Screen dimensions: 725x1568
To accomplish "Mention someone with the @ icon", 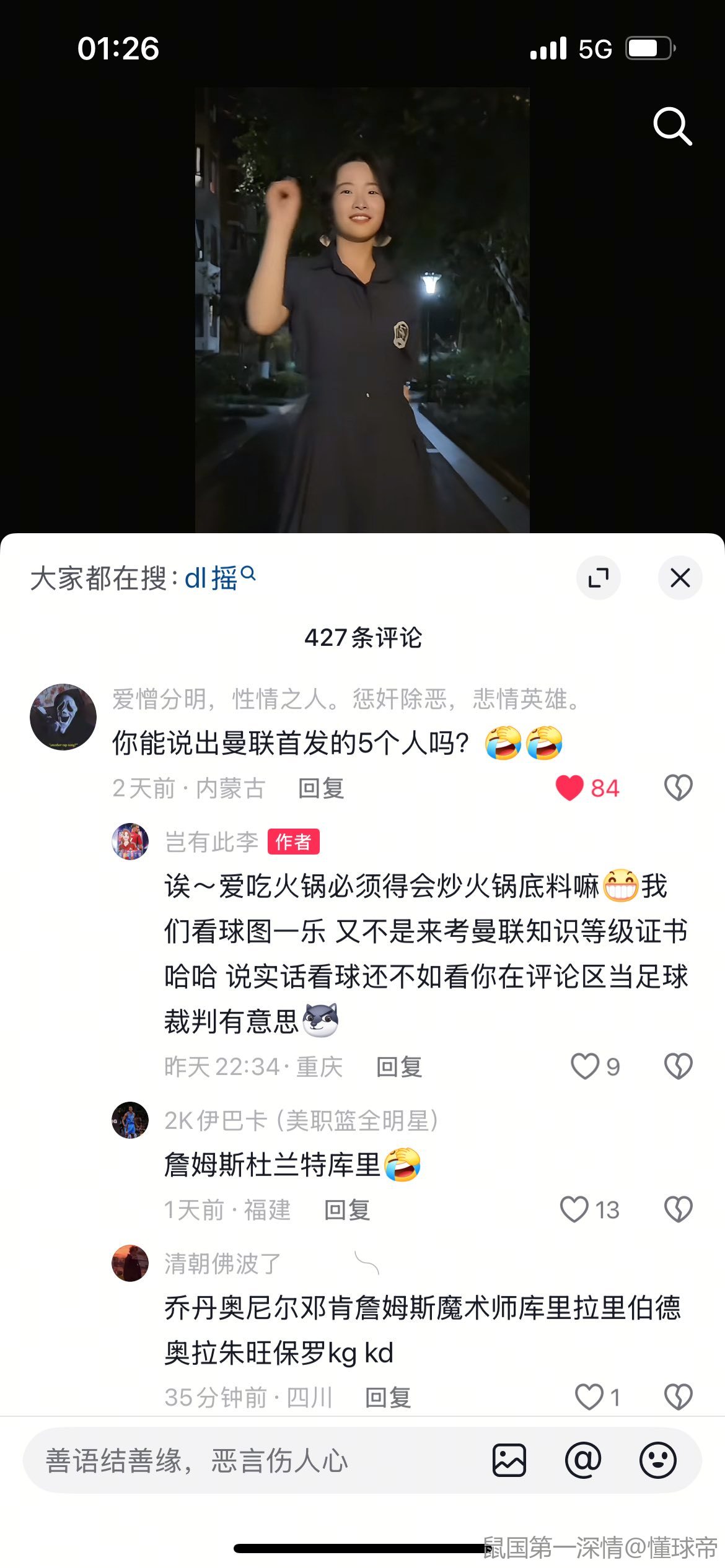I will (583, 1461).
